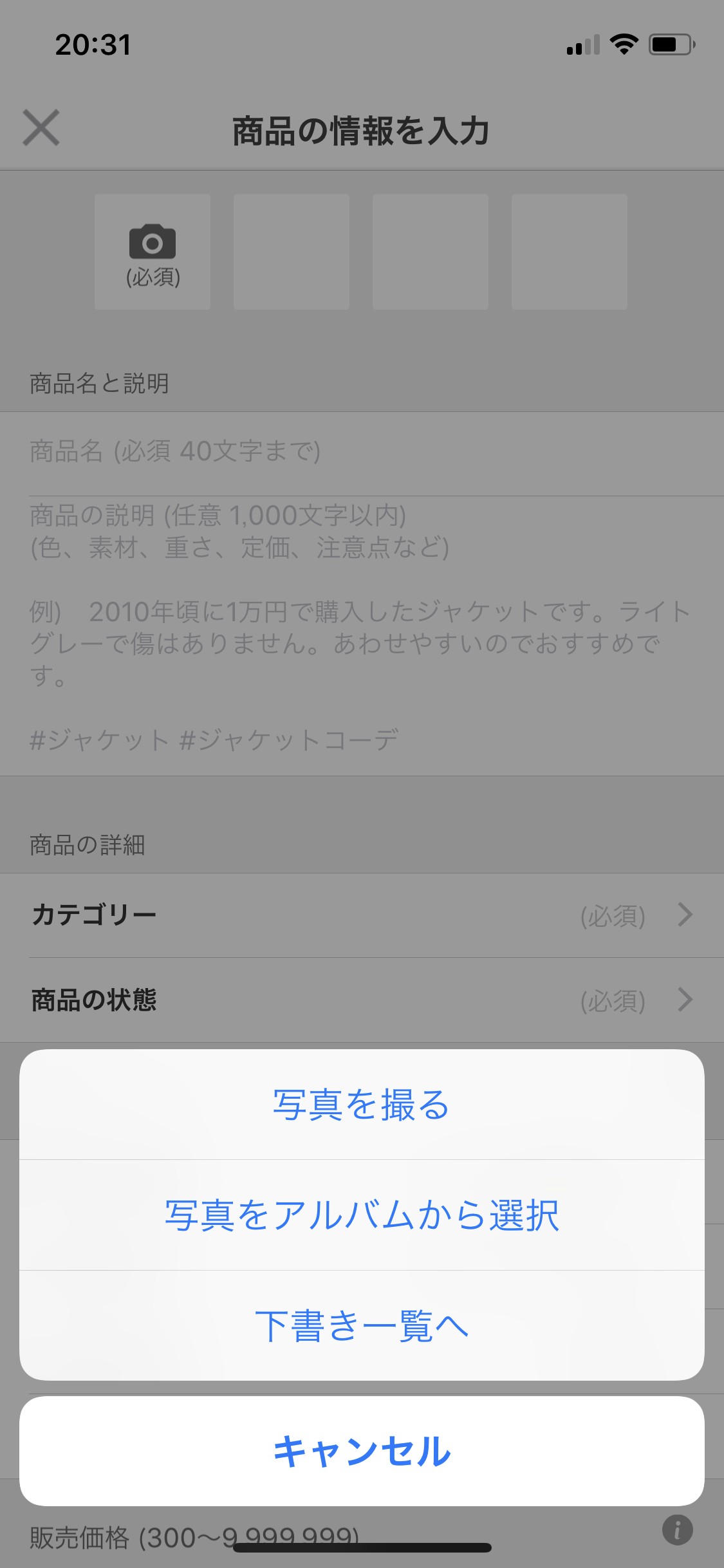Dismiss the sheet with キャンセル
The width and height of the screenshot is (724, 1568).
362,1451
